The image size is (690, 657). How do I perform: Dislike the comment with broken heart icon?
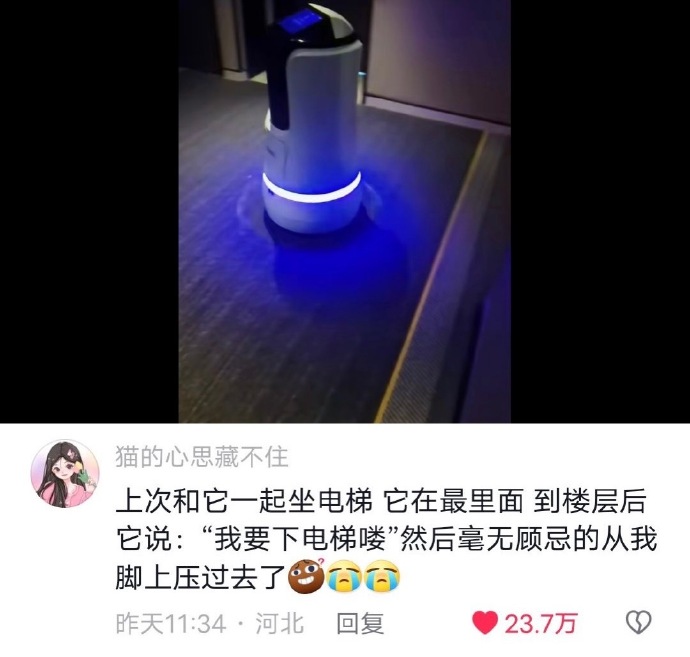(x=638, y=624)
